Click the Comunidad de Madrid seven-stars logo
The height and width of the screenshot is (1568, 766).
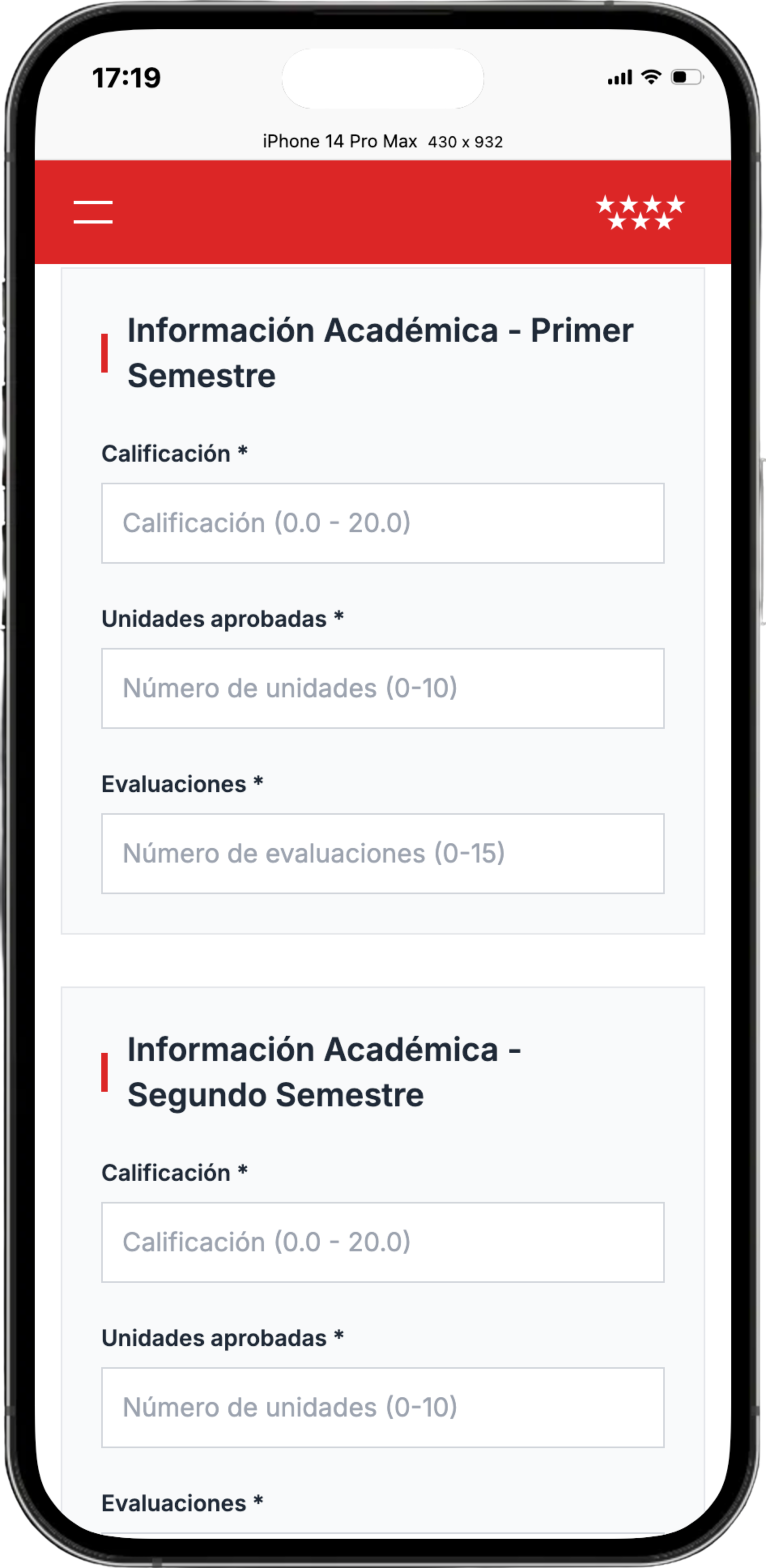point(640,213)
